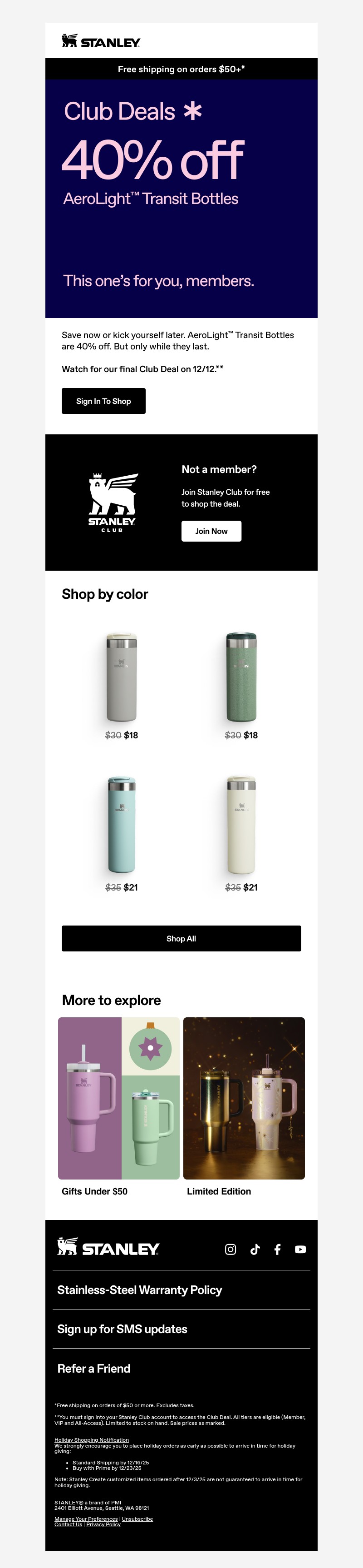This screenshot has height=1568, width=363.
Task: Tap the Sign In To Shop button
Action: tap(103, 401)
